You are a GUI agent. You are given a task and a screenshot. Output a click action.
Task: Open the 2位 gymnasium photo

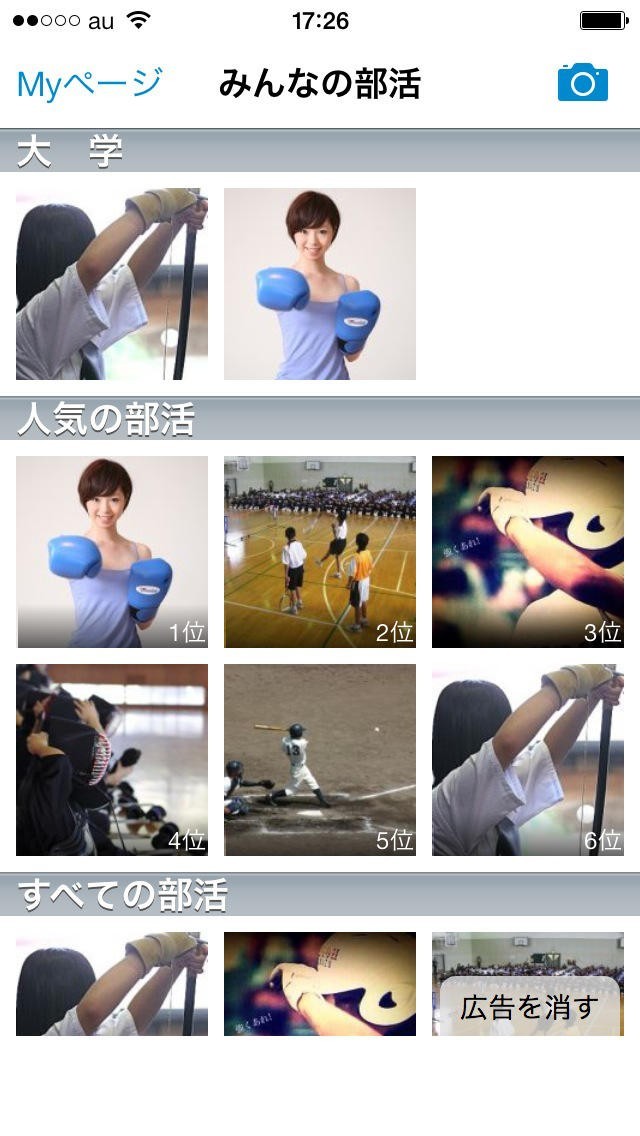(320, 552)
